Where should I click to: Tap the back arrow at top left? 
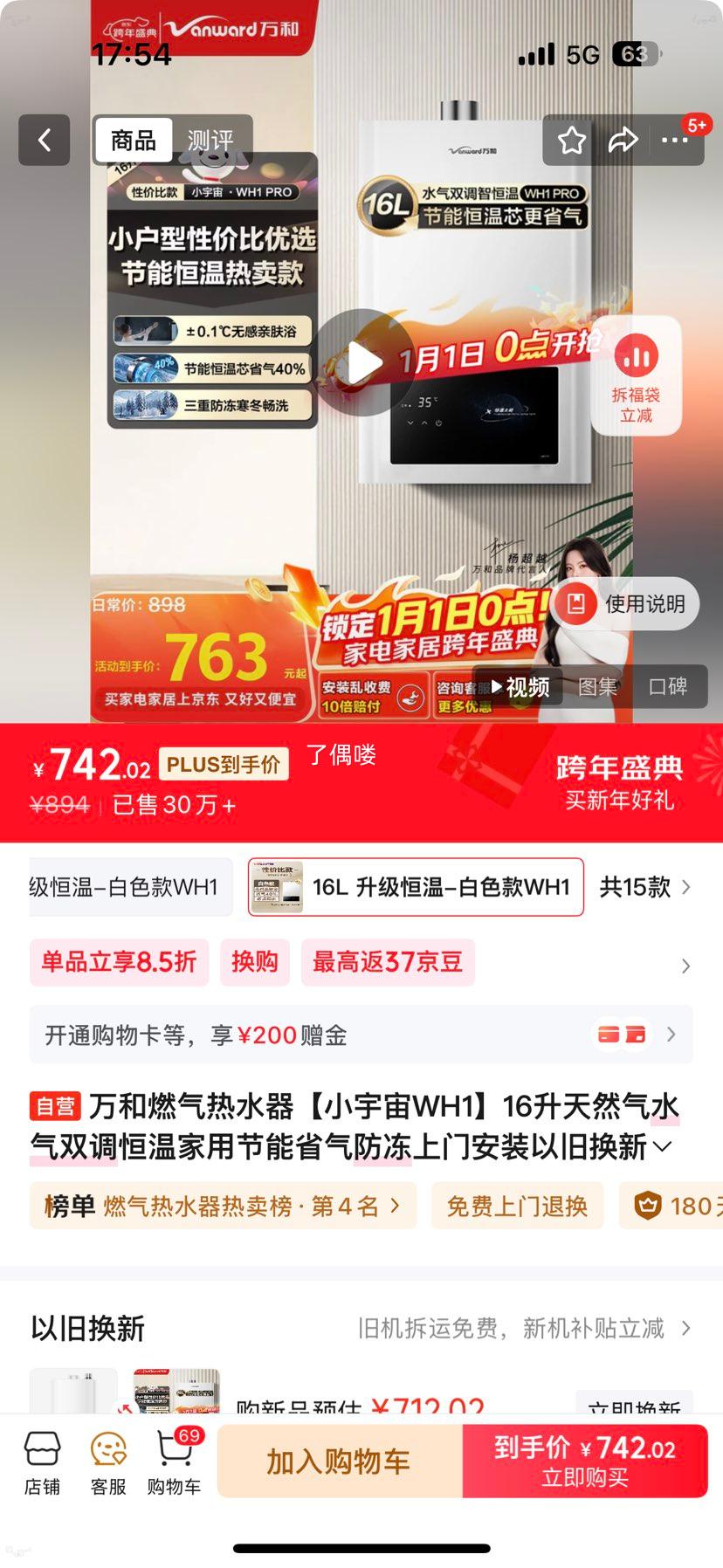(44, 140)
